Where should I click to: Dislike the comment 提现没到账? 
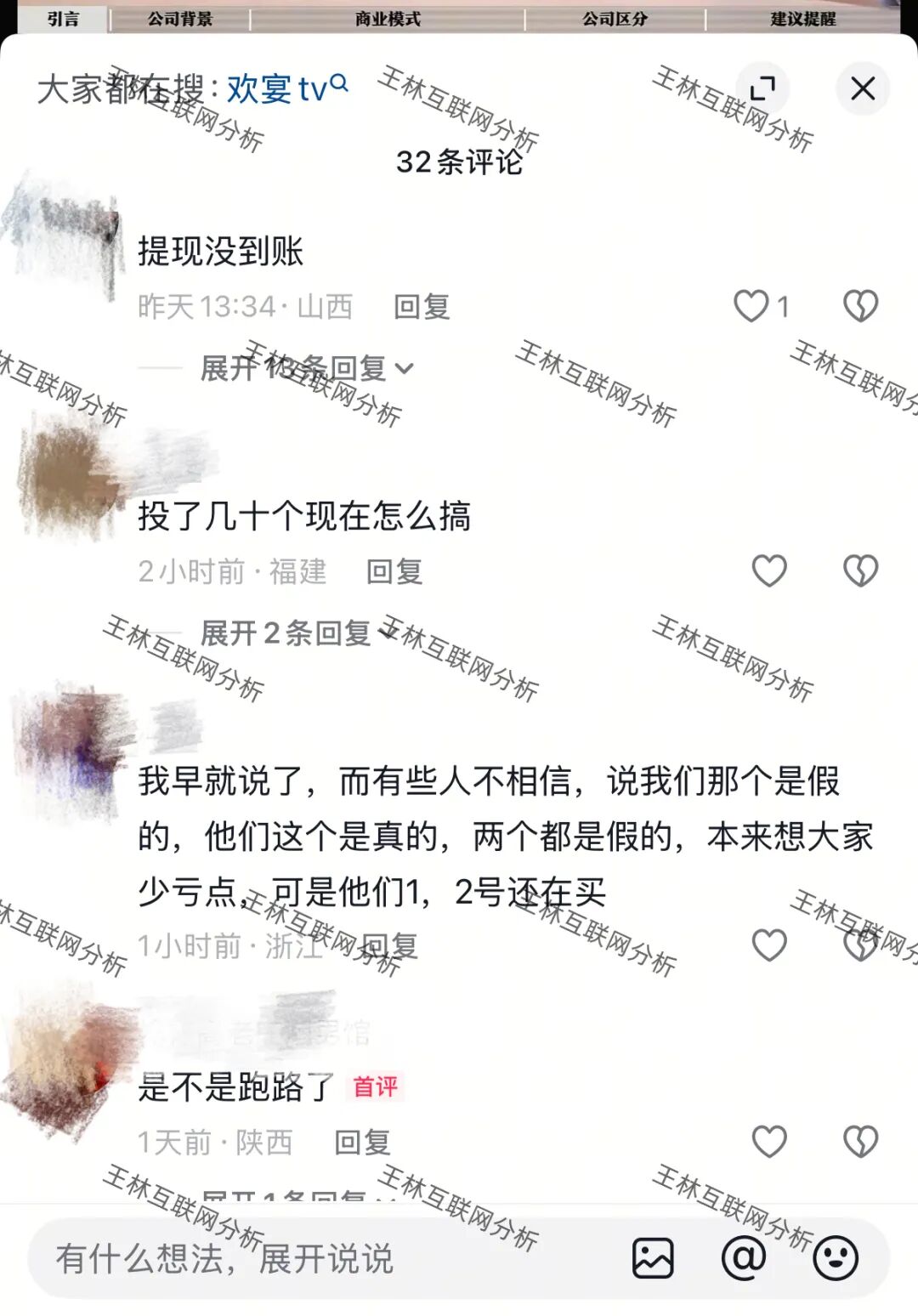coord(860,306)
